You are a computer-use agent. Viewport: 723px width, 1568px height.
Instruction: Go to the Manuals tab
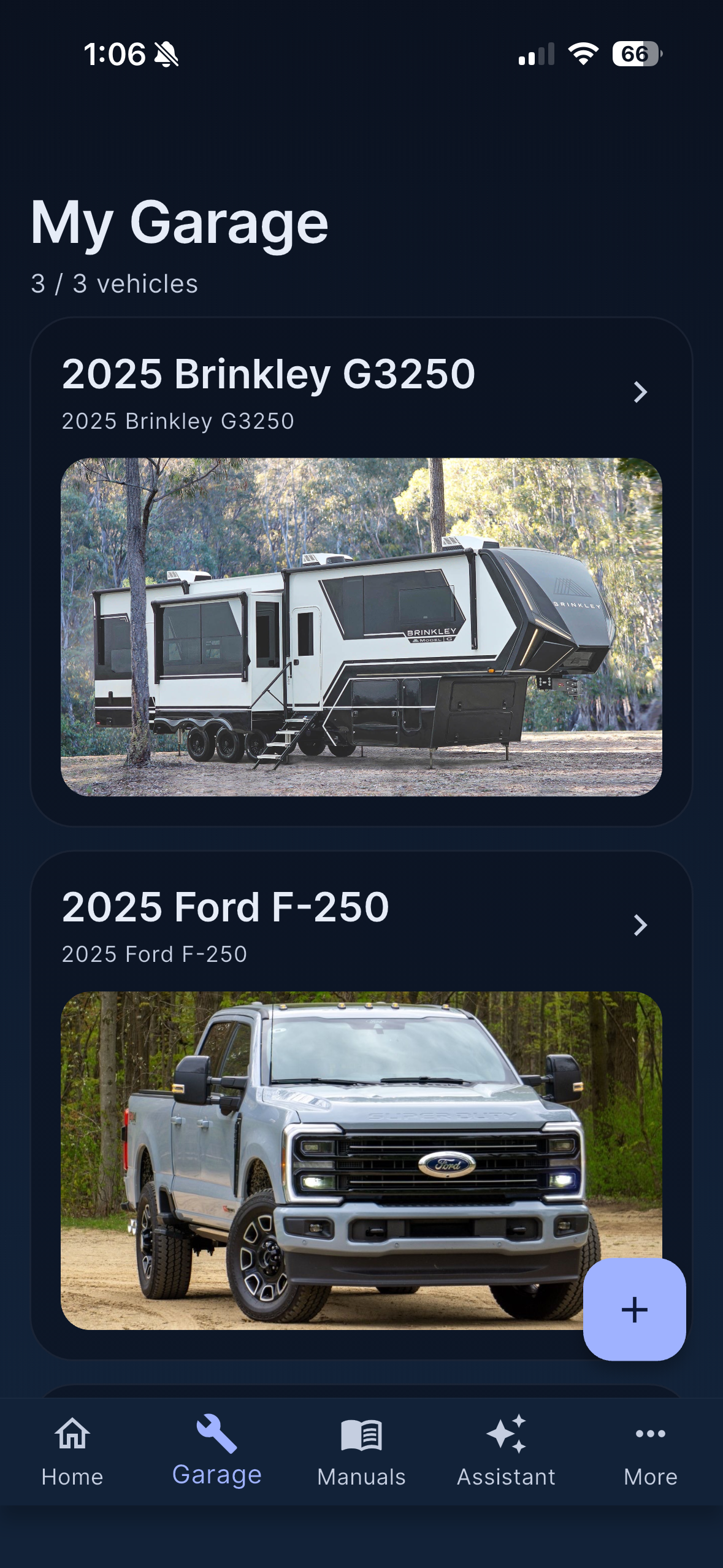click(x=361, y=1451)
